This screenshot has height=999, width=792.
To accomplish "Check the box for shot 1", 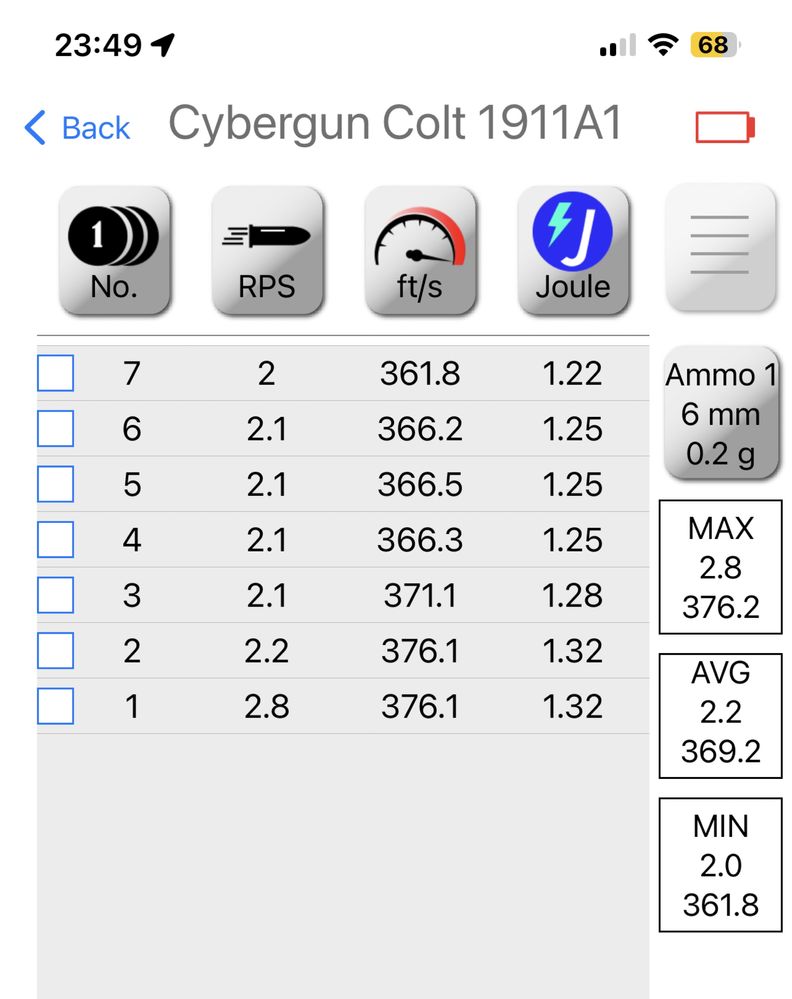I will point(56,707).
